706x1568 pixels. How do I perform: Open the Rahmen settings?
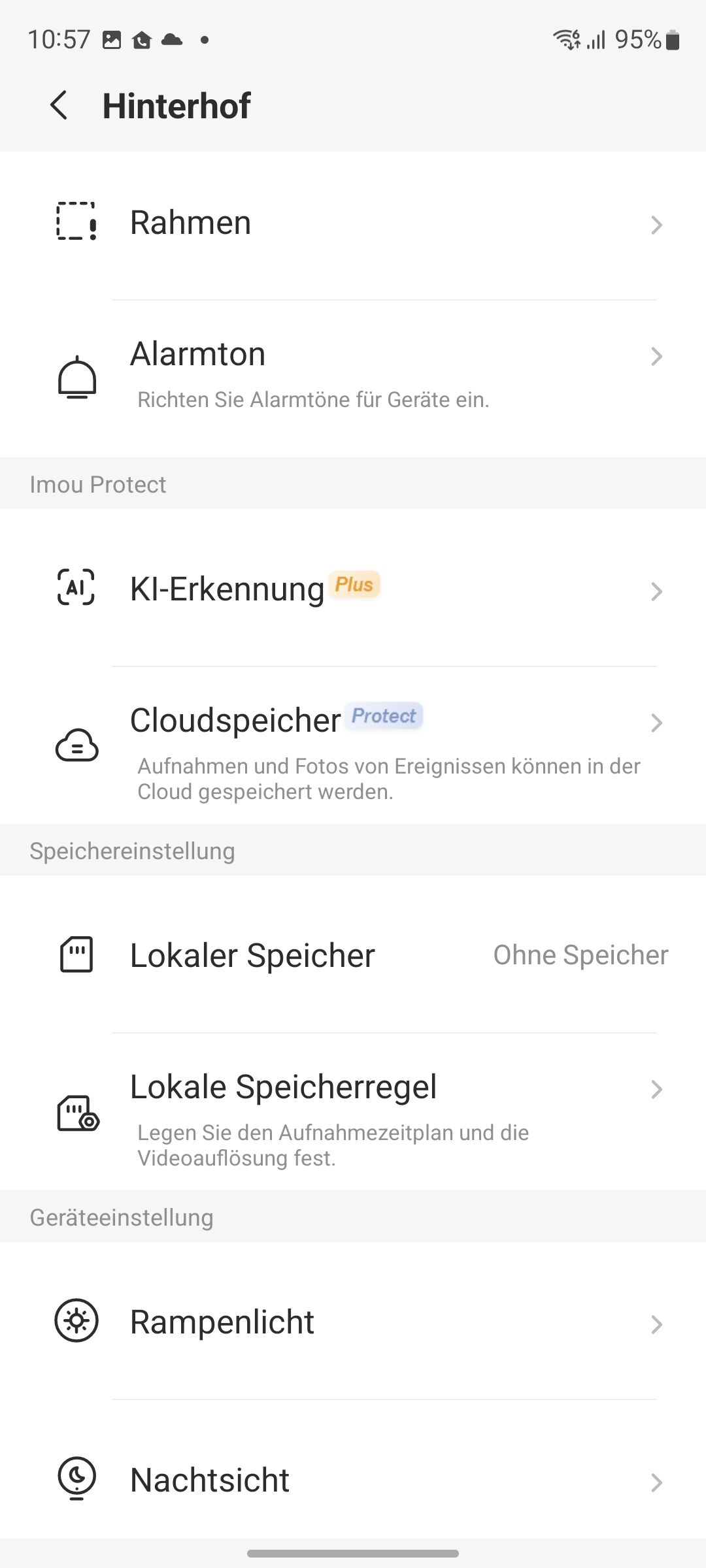[353, 223]
